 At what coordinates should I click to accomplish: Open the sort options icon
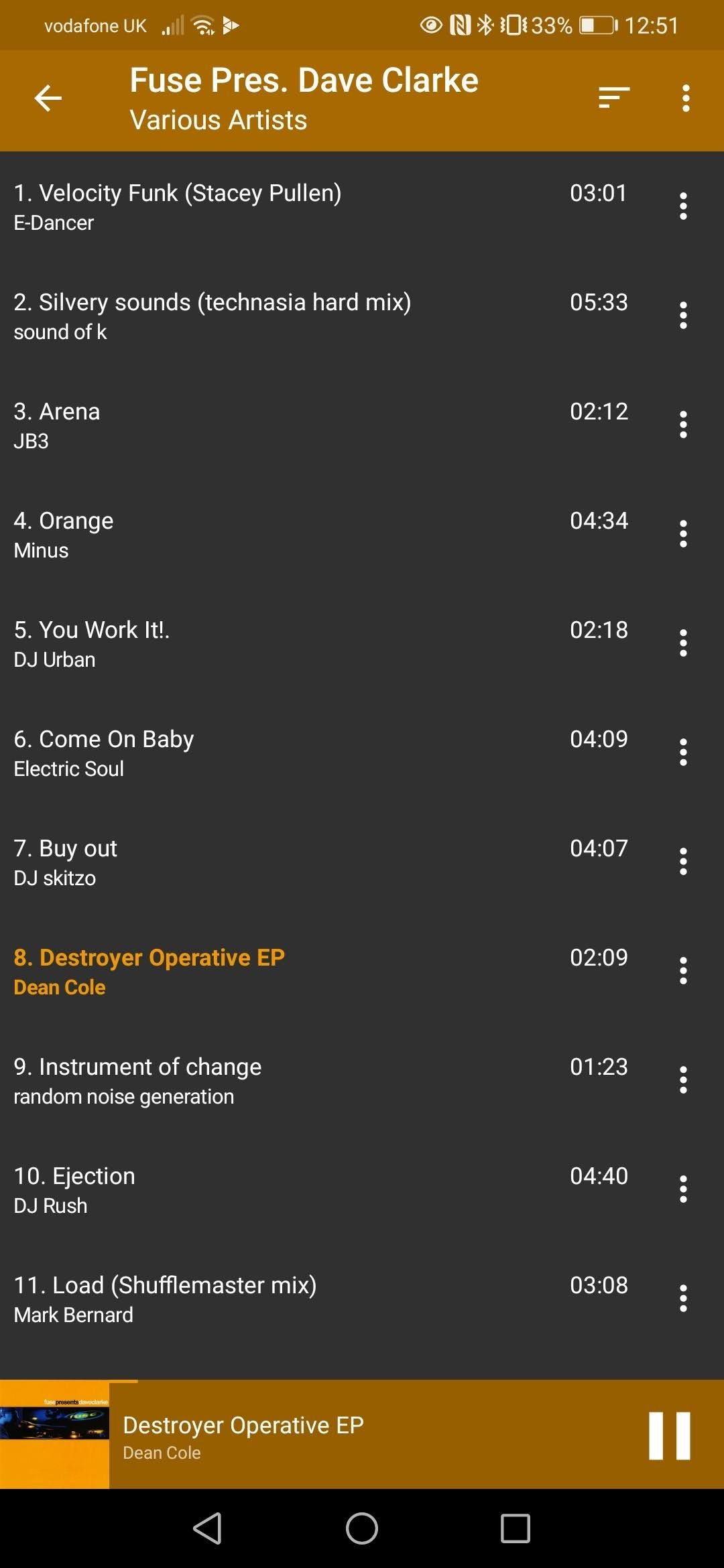point(613,98)
